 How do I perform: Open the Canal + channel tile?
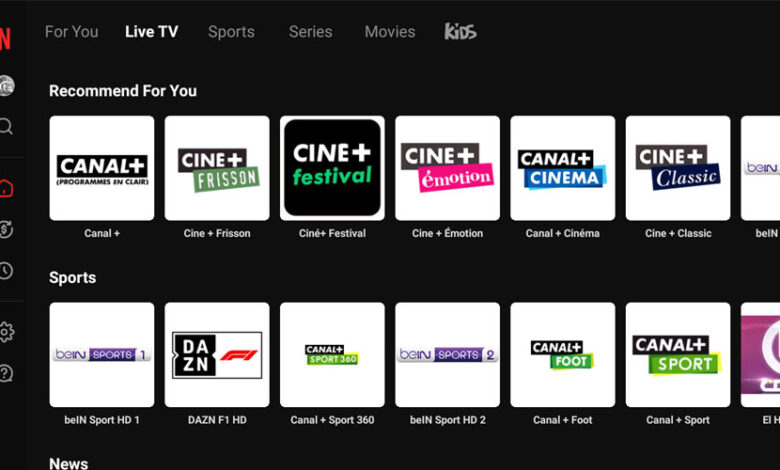102,168
